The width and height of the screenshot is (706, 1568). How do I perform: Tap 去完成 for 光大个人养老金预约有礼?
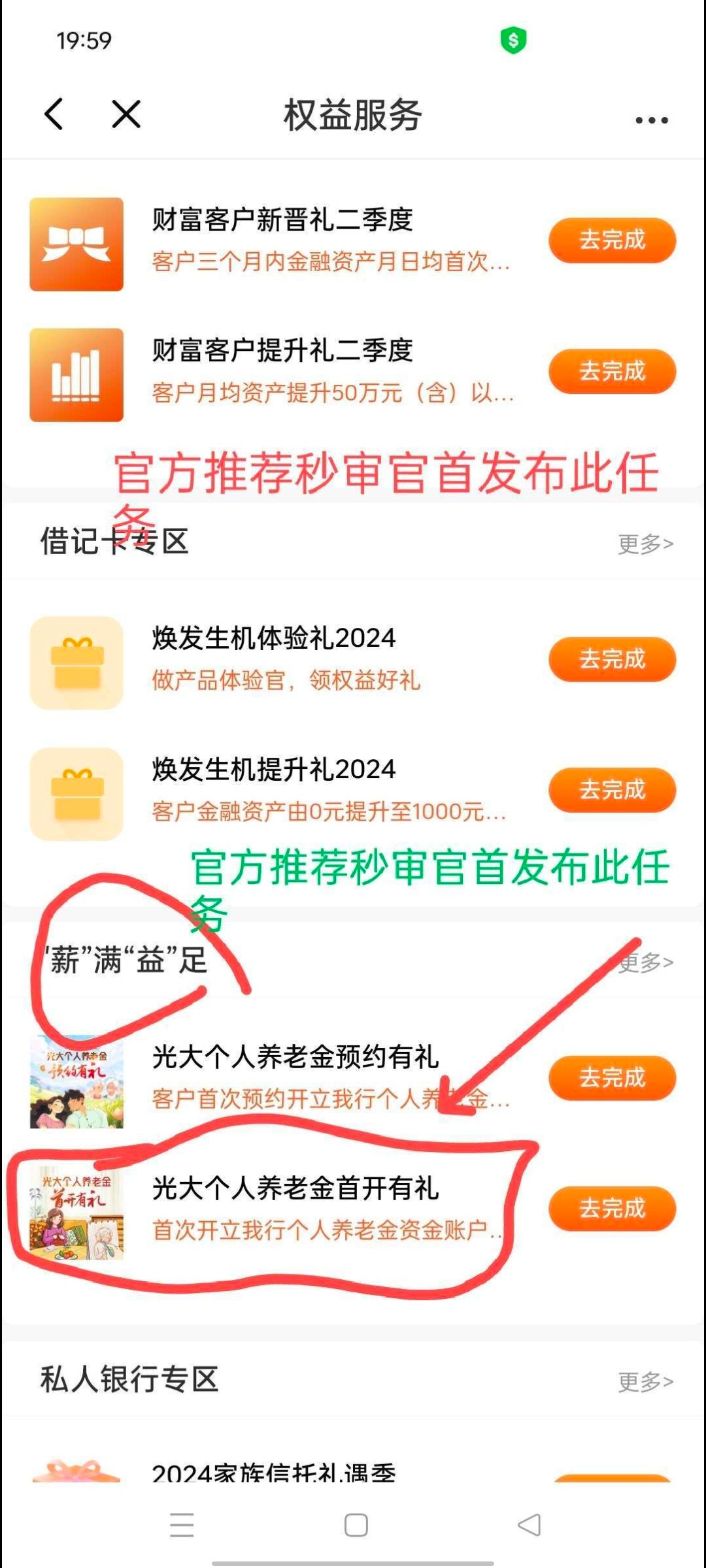coord(612,1078)
